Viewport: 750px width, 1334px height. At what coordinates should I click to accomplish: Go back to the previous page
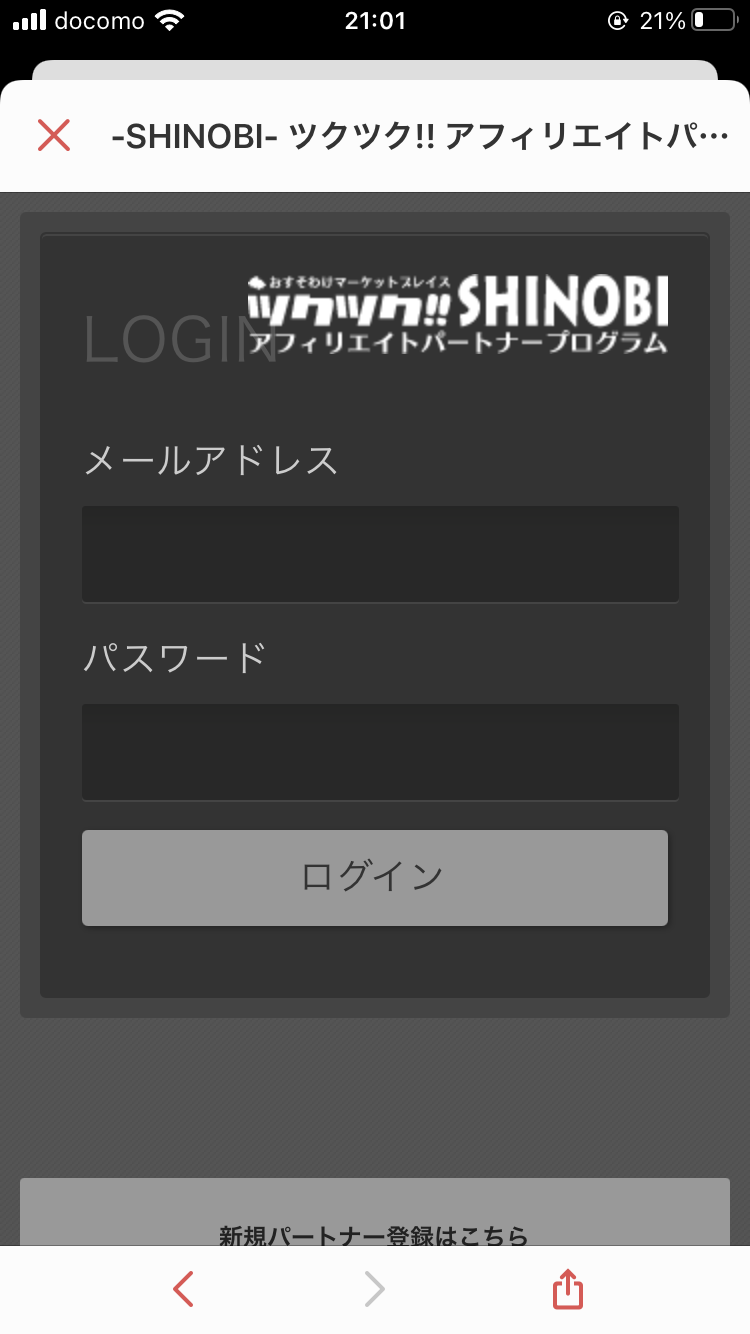(x=183, y=1289)
